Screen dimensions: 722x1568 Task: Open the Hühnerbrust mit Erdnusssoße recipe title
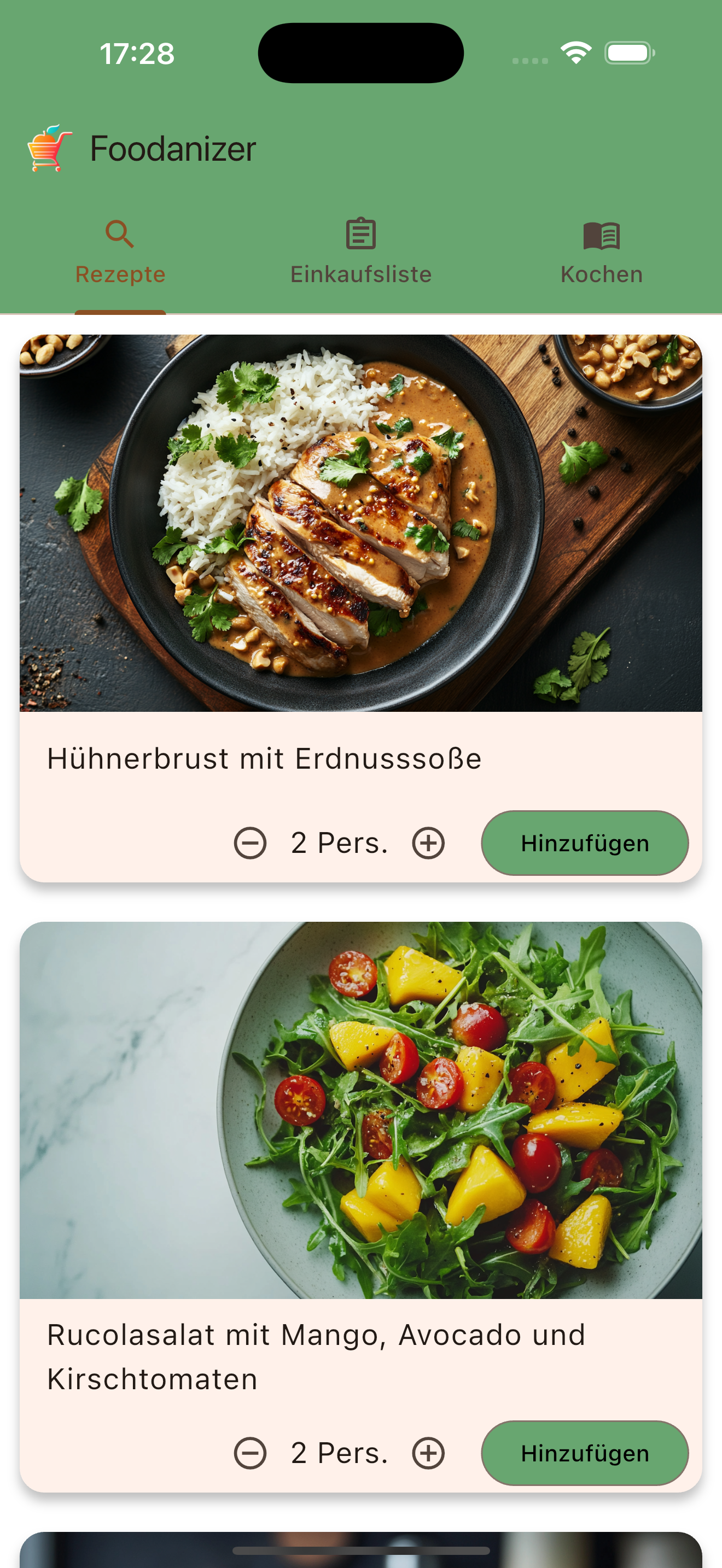264,757
